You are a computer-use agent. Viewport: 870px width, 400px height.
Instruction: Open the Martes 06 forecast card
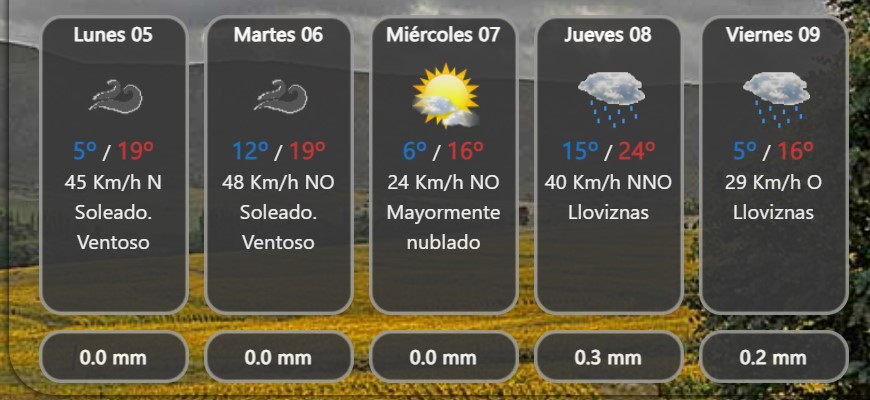278,165
